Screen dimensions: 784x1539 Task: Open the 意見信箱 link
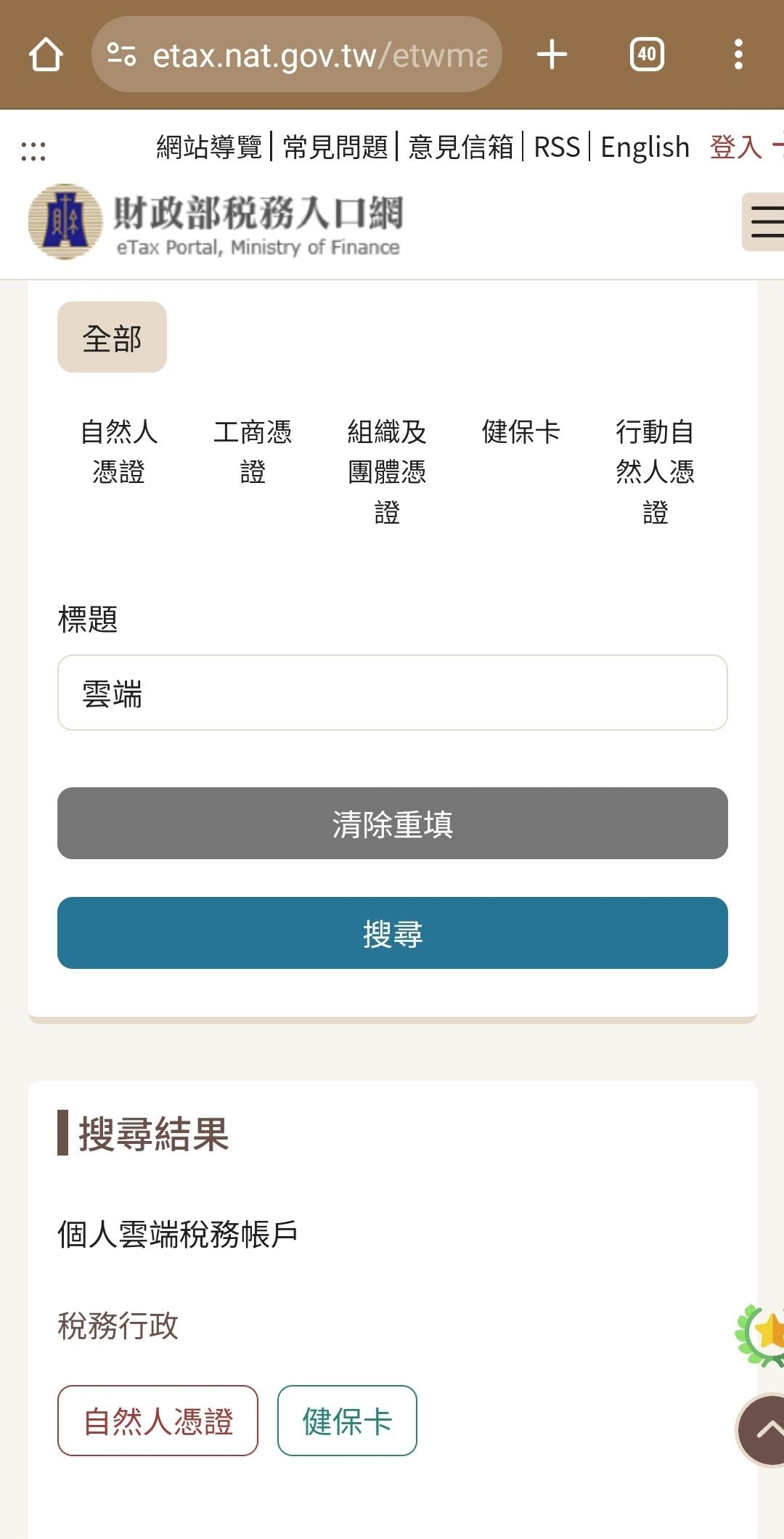point(460,147)
